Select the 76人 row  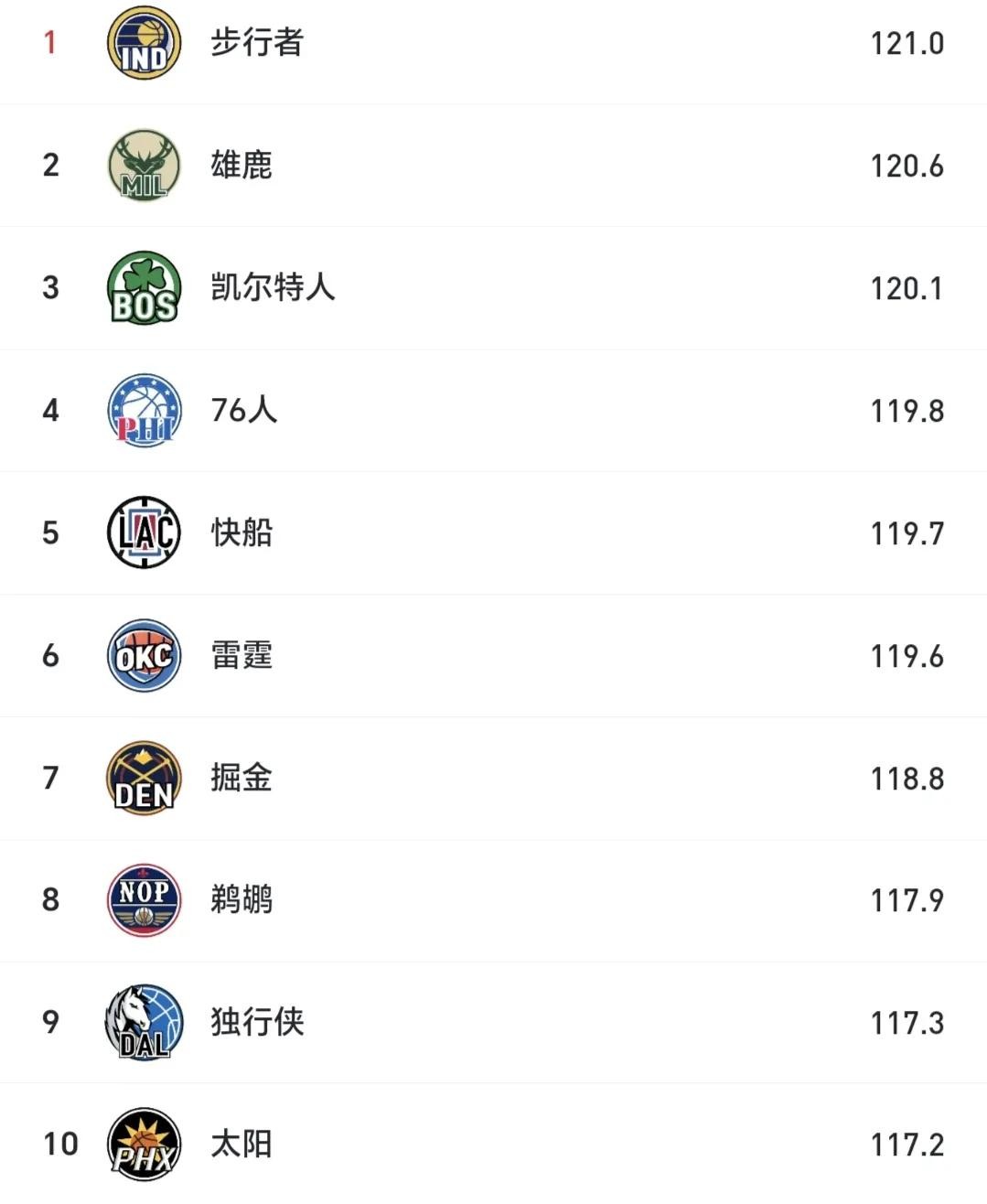click(243, 410)
